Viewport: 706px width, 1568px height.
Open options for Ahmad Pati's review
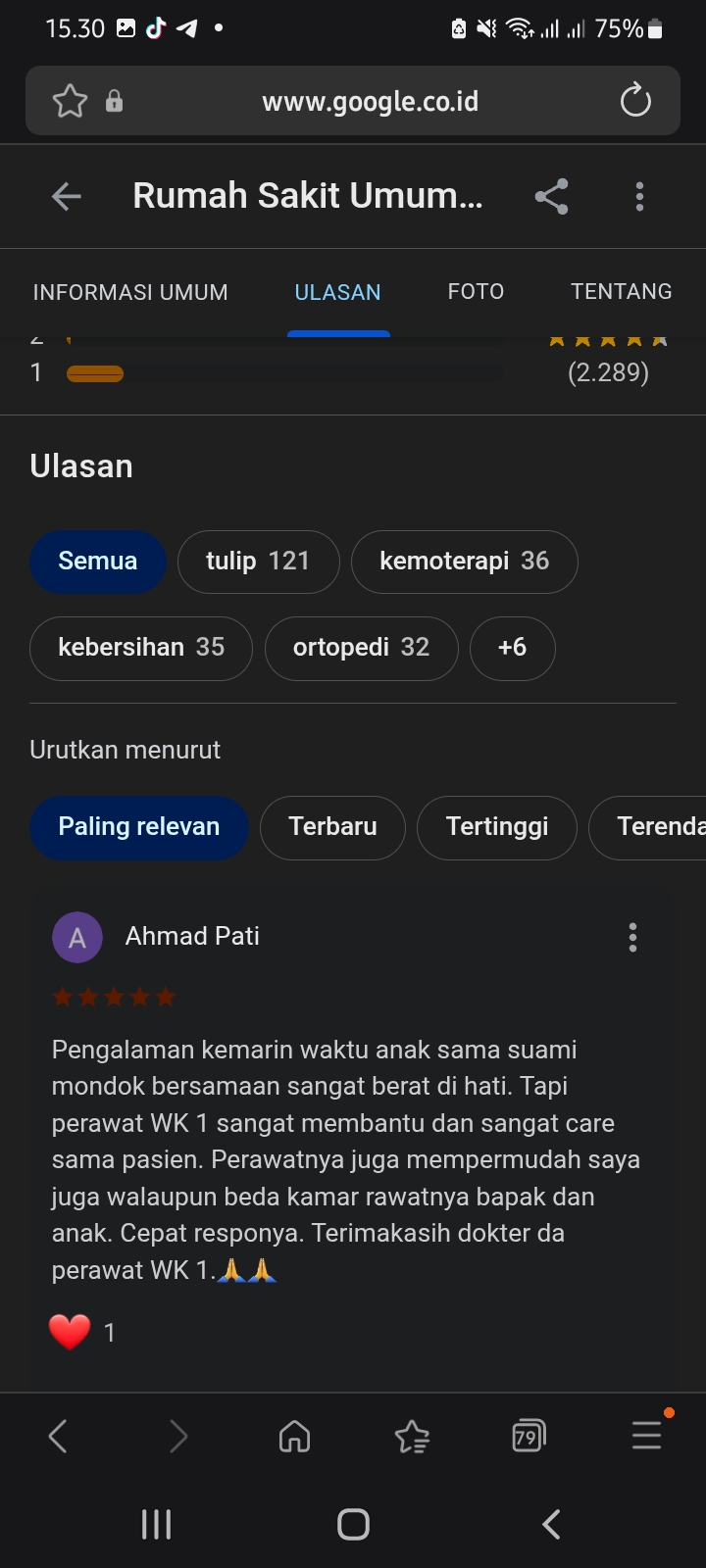click(632, 938)
